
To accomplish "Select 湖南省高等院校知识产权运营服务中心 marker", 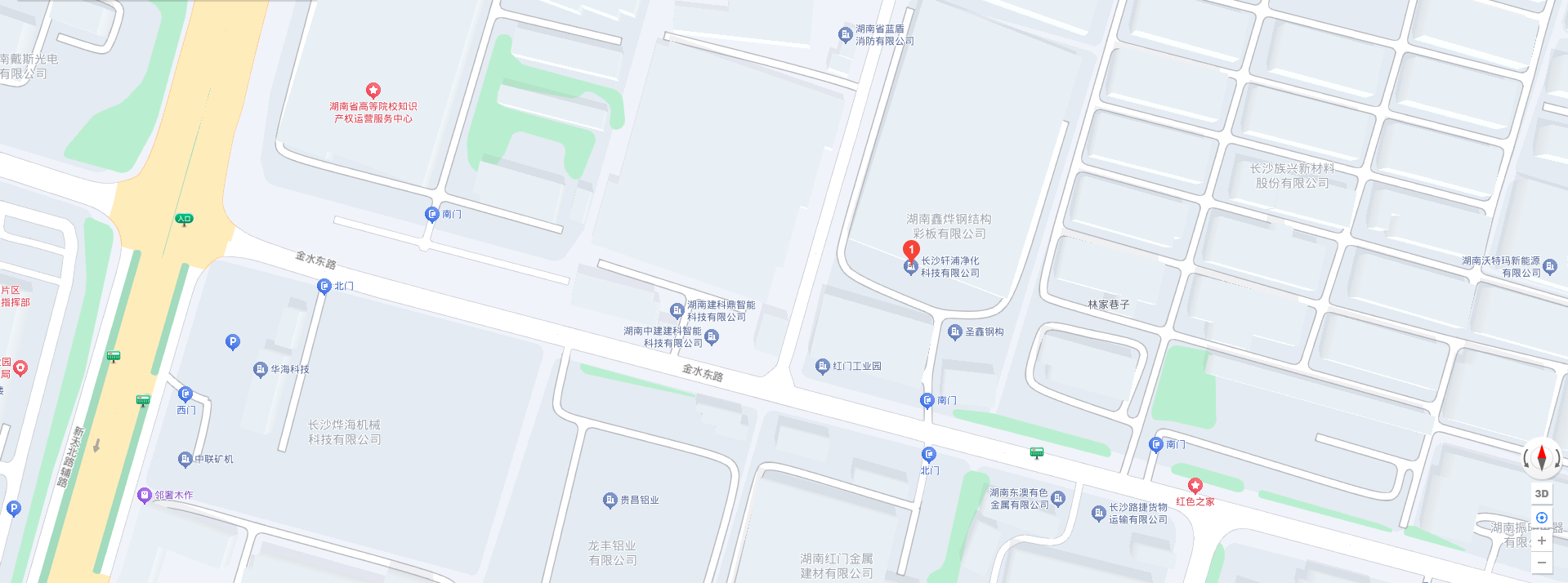I will [373, 90].
